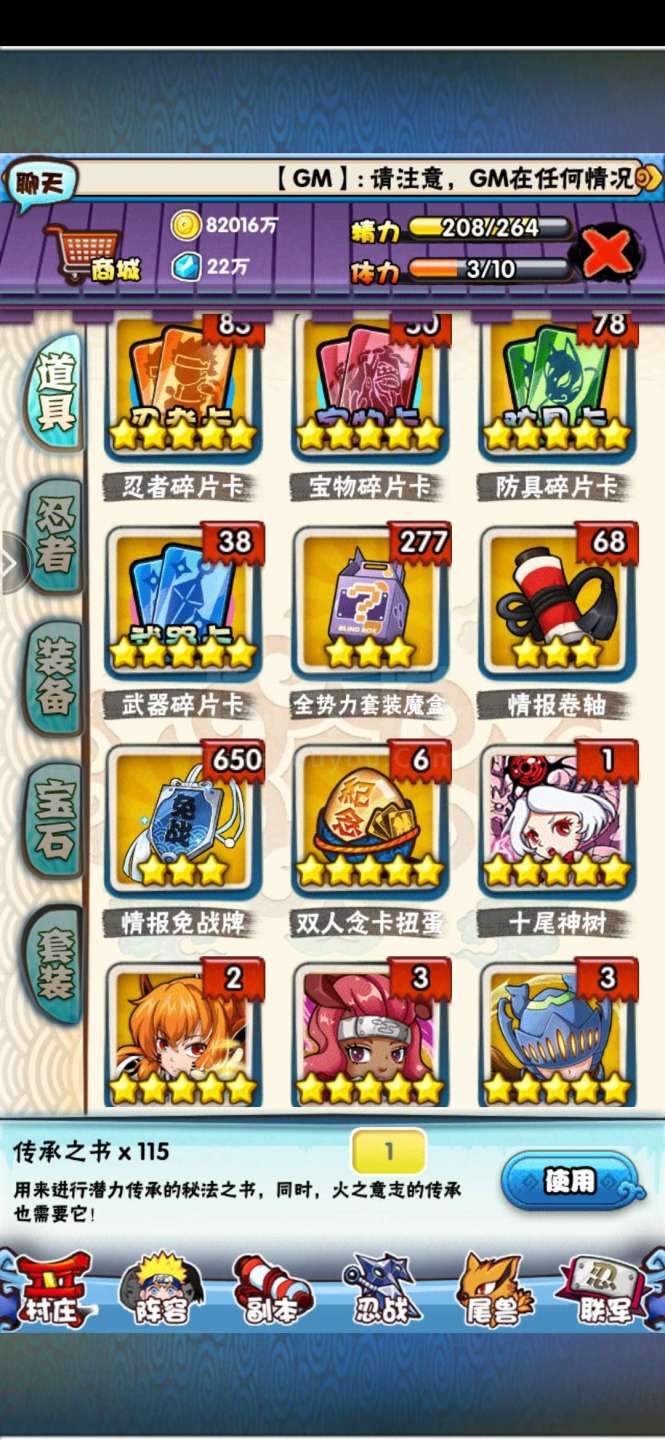Open the 尾兽 tailed beast menu
Viewport: 665px width, 1440px height.
(x=494, y=1290)
